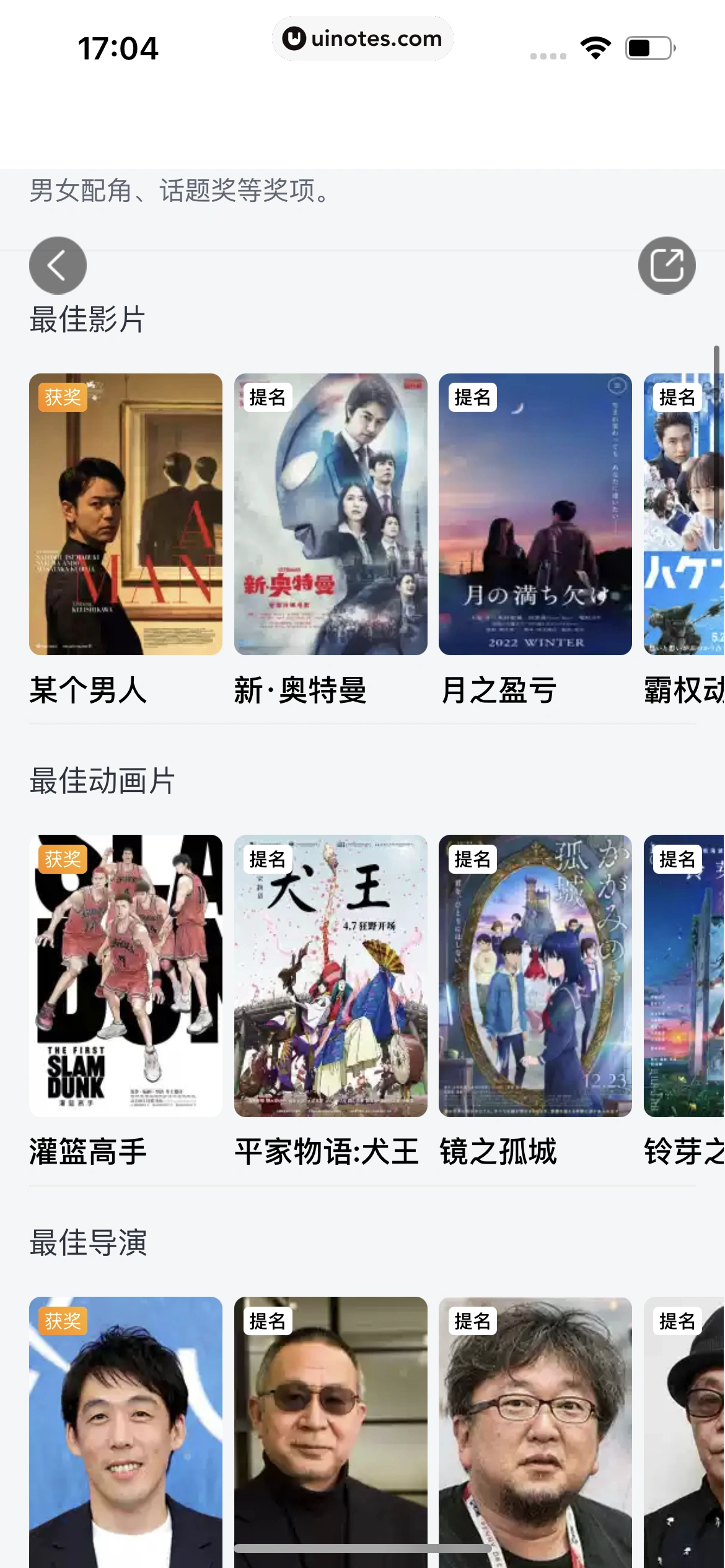725x1568 pixels.
Task: Select the movie title 新·奥特曼
Action: coord(301,693)
